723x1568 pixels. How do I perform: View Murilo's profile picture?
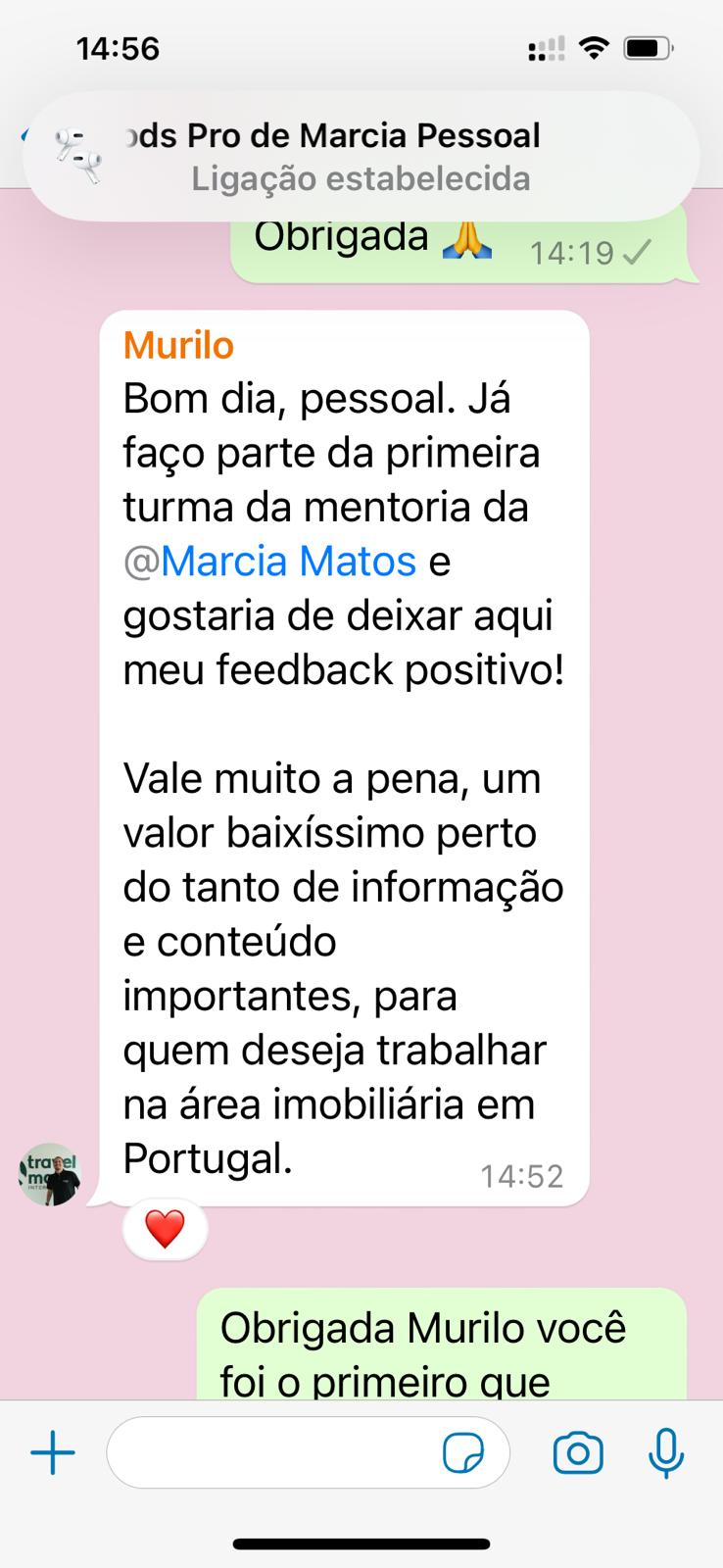pyautogui.click(x=49, y=1173)
